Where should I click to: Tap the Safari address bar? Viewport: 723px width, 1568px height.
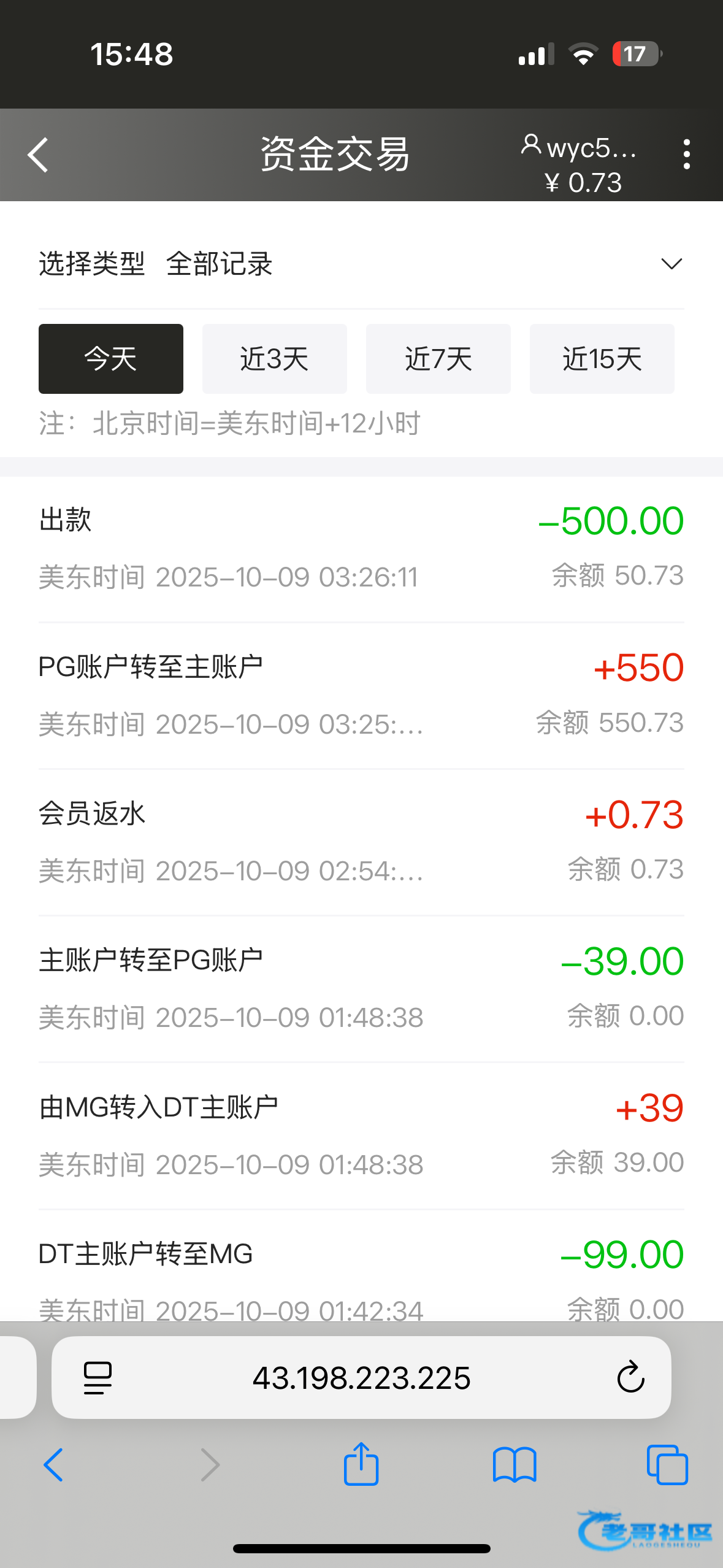pyautogui.click(x=361, y=1378)
